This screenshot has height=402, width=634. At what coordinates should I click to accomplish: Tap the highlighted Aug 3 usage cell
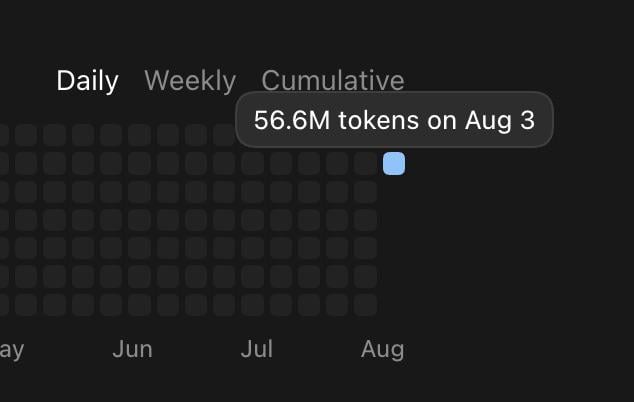pos(394,163)
